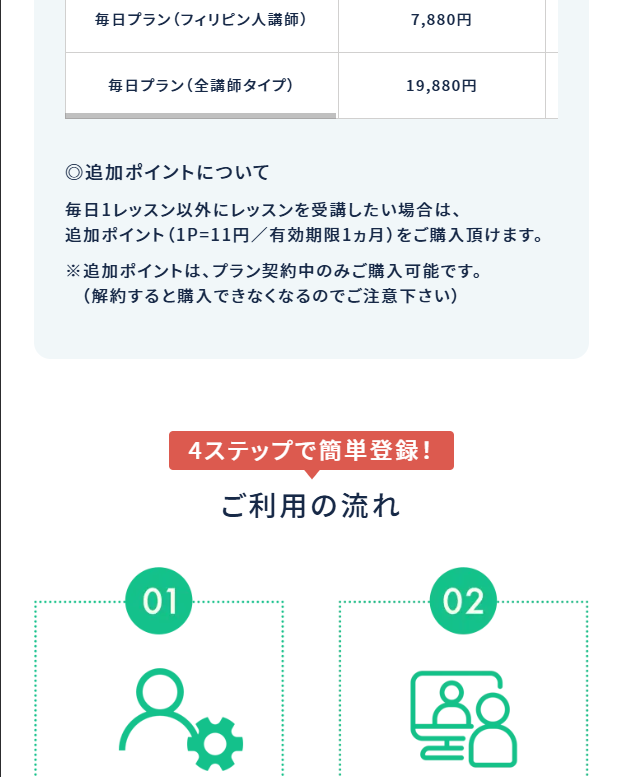
Task: Tap the pricing table's horizontal scrollbar
Action: tap(201, 116)
